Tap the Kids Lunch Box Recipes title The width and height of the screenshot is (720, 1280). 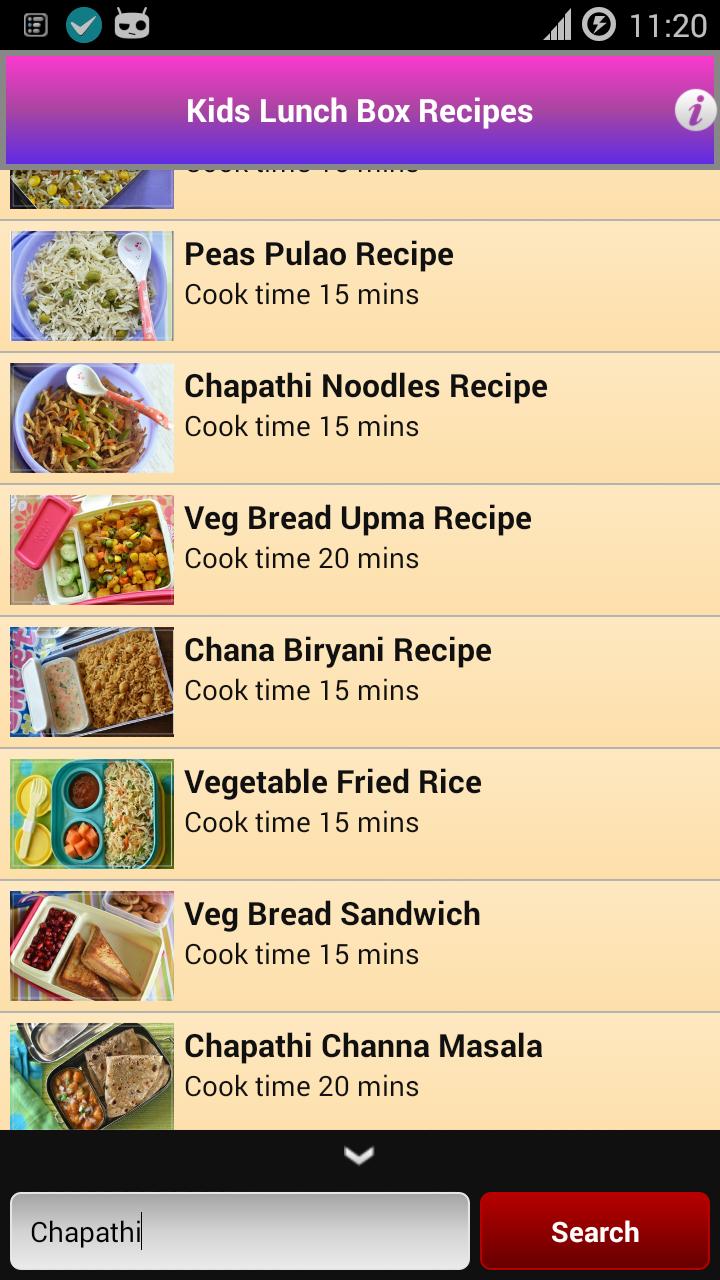(360, 111)
